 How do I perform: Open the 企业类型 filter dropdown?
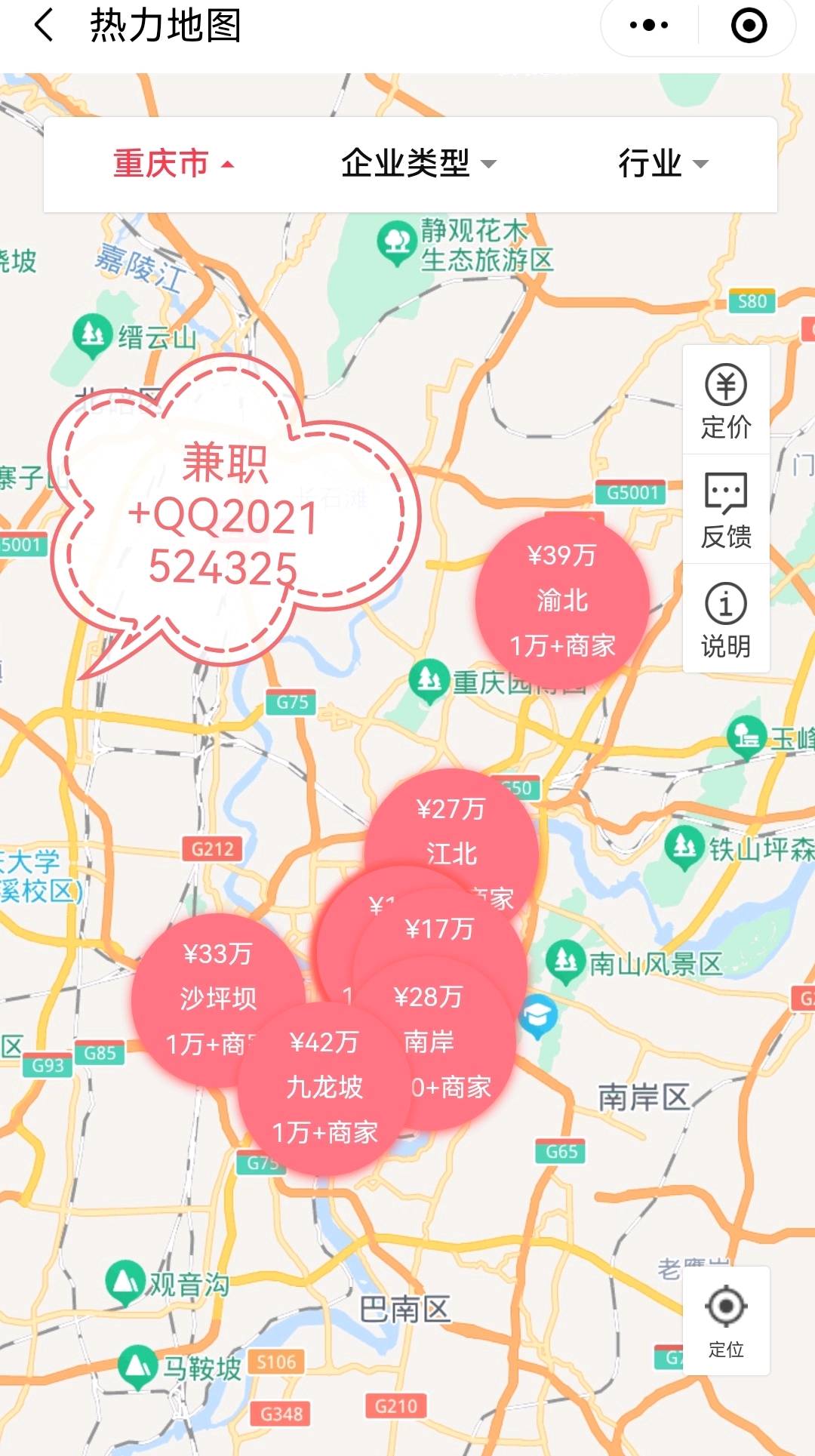point(418,164)
